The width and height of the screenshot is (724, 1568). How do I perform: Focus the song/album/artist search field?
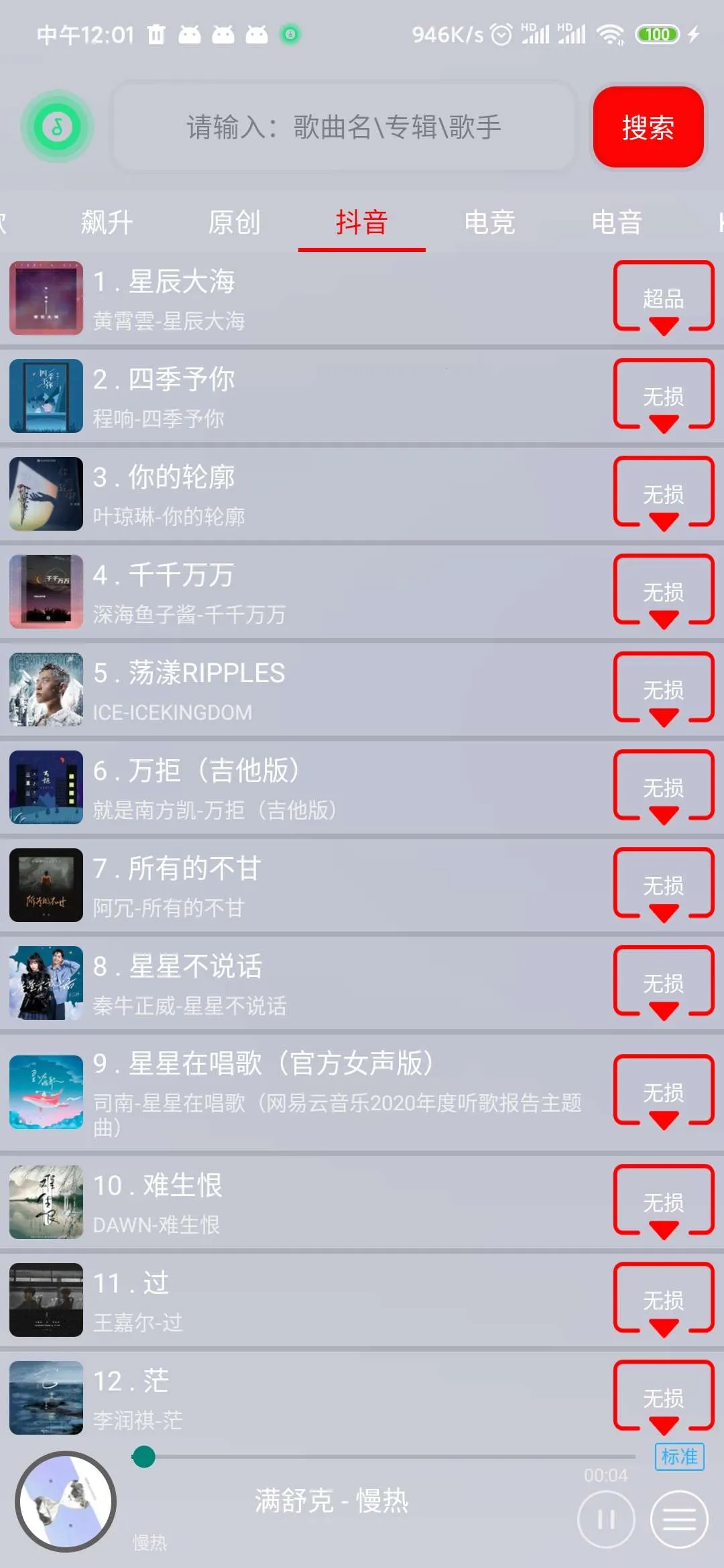pyautogui.click(x=343, y=127)
